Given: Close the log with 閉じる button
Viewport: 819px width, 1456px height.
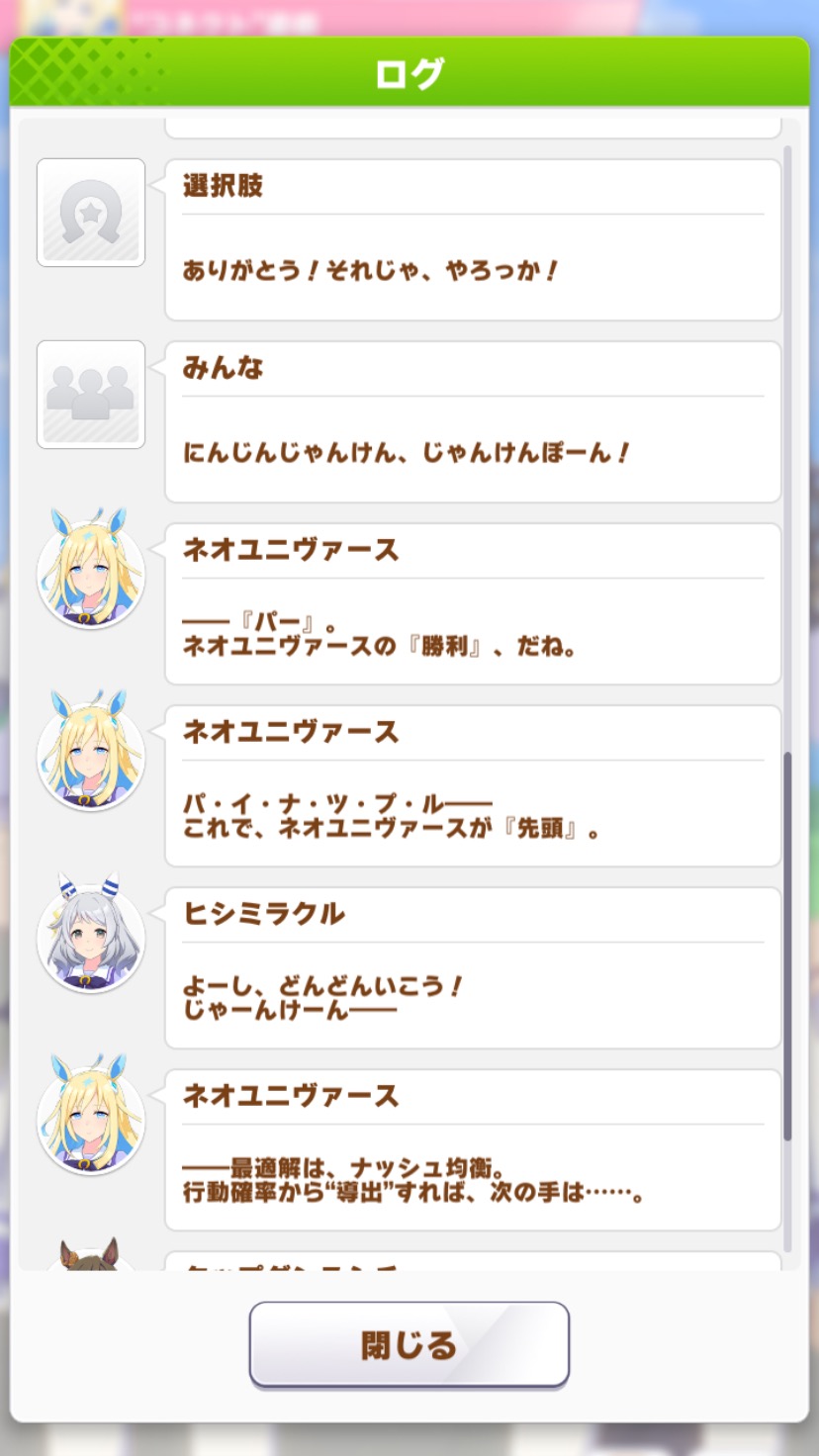Looking at the screenshot, I should [409, 1344].
